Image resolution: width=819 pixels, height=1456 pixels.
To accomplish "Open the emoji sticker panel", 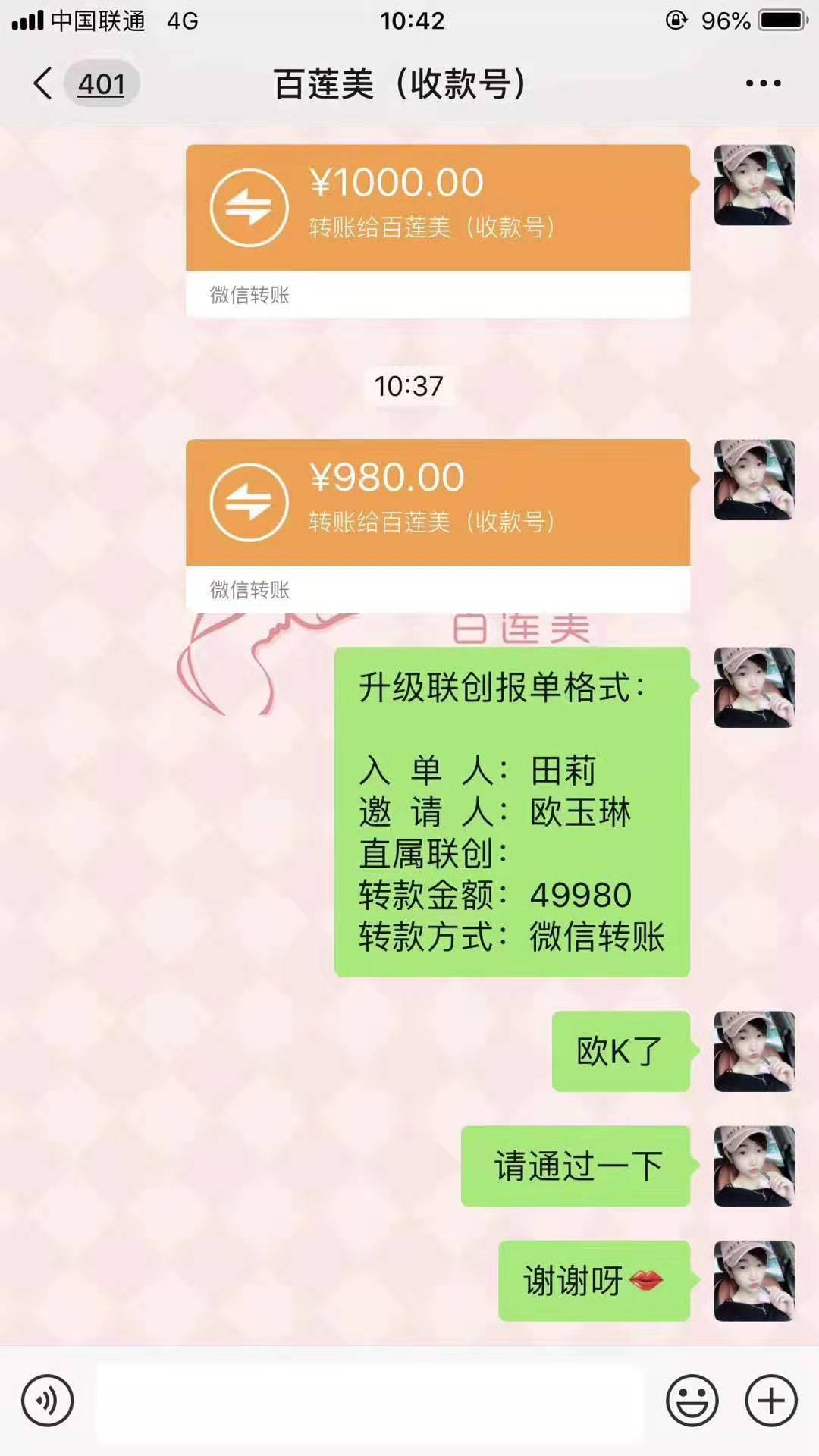I will click(692, 1400).
